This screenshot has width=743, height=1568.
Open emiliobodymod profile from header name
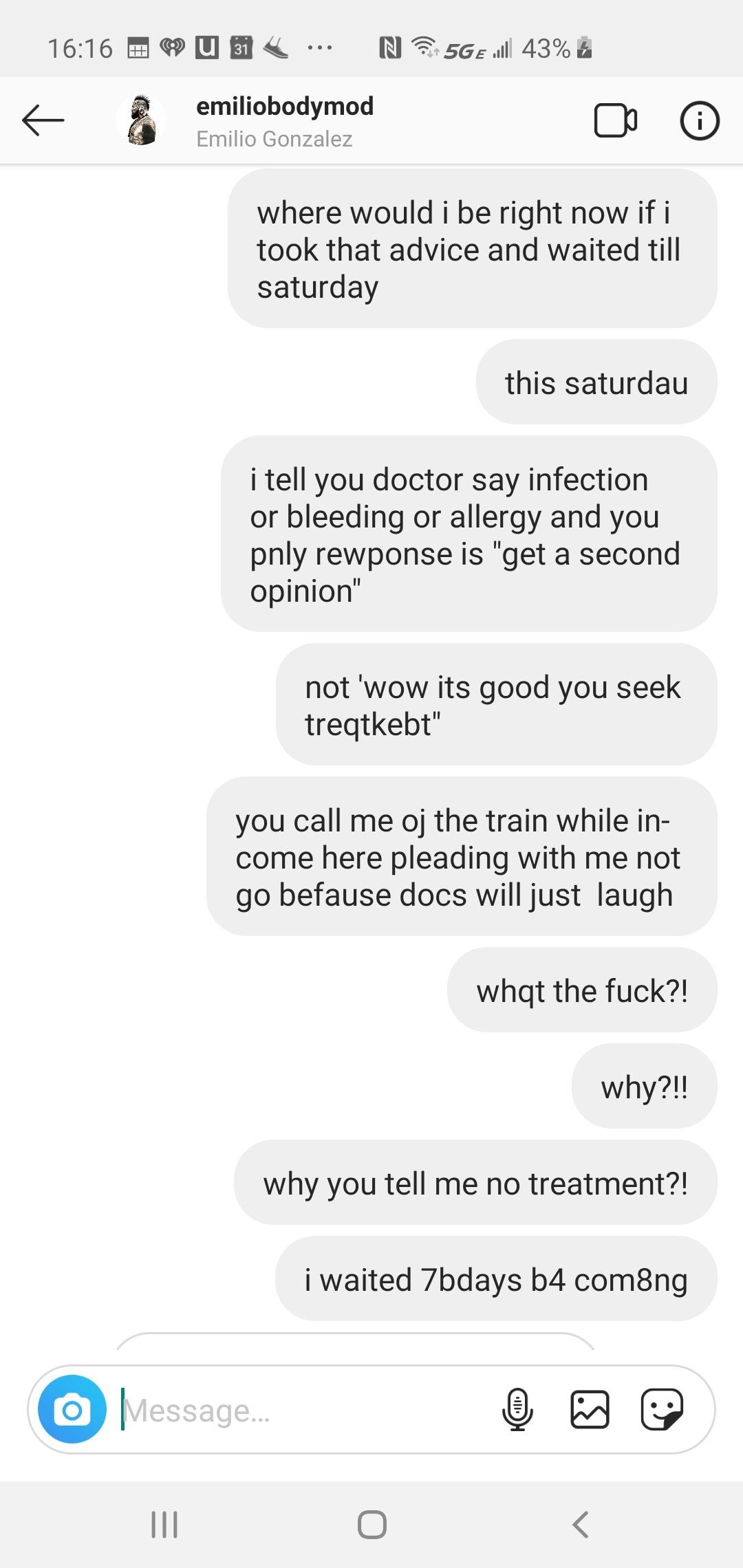285,107
